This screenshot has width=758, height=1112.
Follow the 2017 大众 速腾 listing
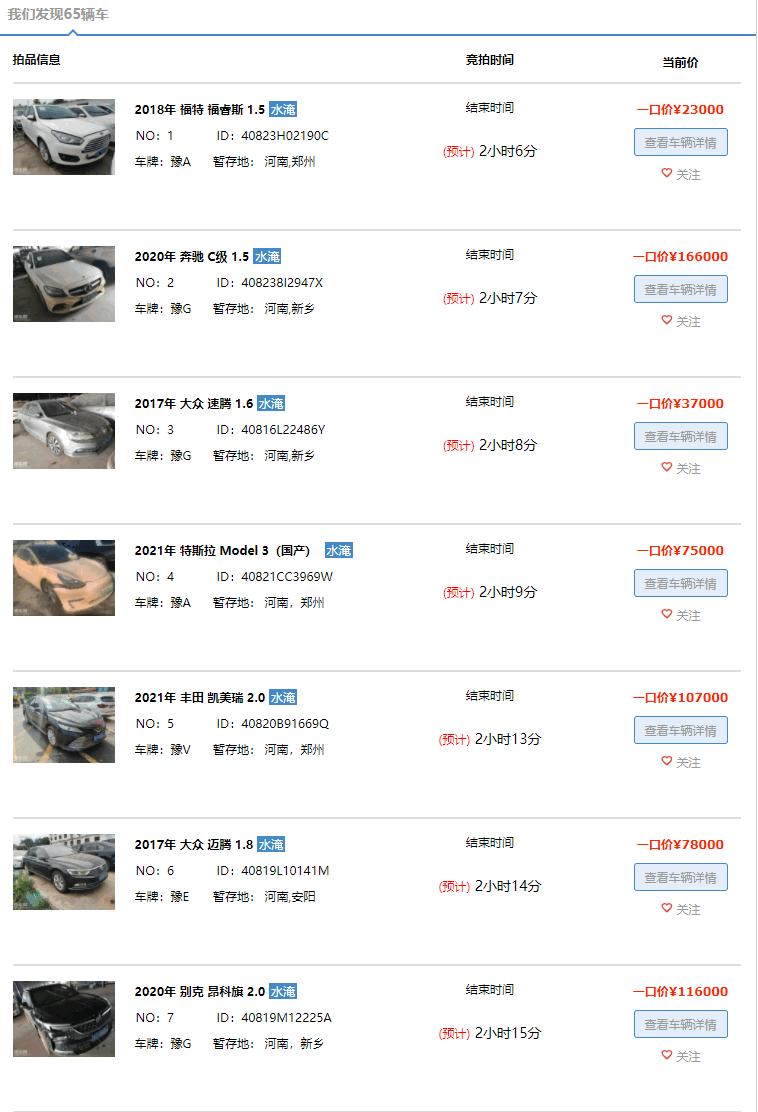pos(681,468)
